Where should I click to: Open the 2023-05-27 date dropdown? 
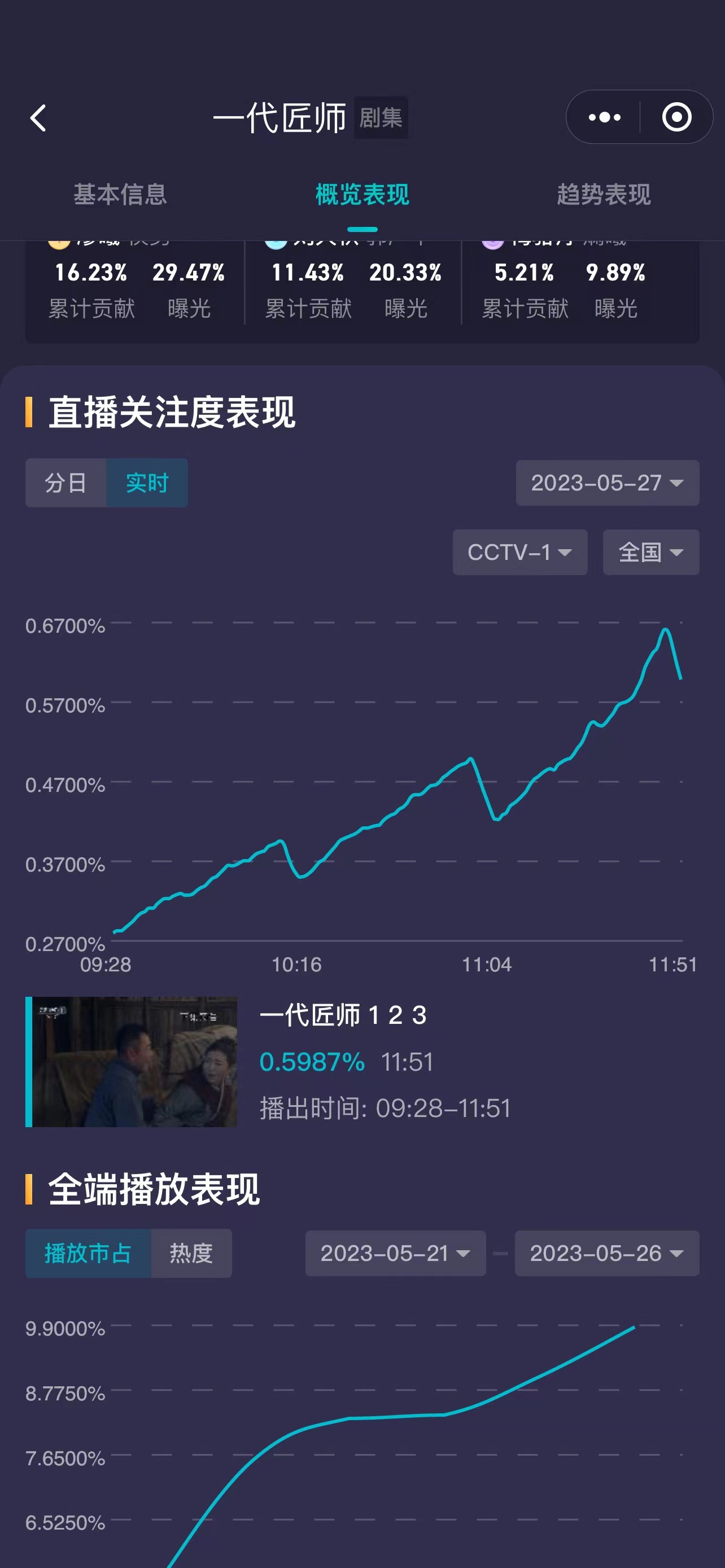[x=607, y=483]
